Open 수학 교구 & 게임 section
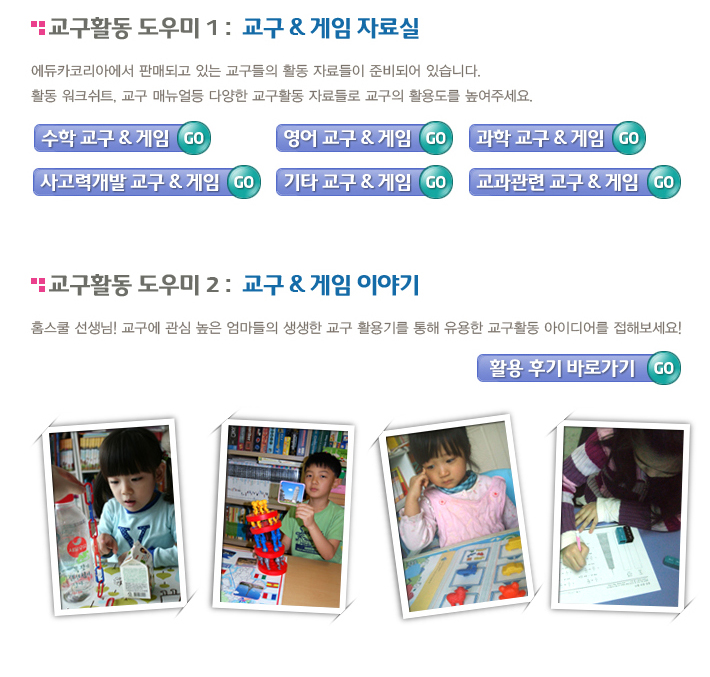Image resolution: width=710 pixels, height=677 pixels. pos(122,138)
